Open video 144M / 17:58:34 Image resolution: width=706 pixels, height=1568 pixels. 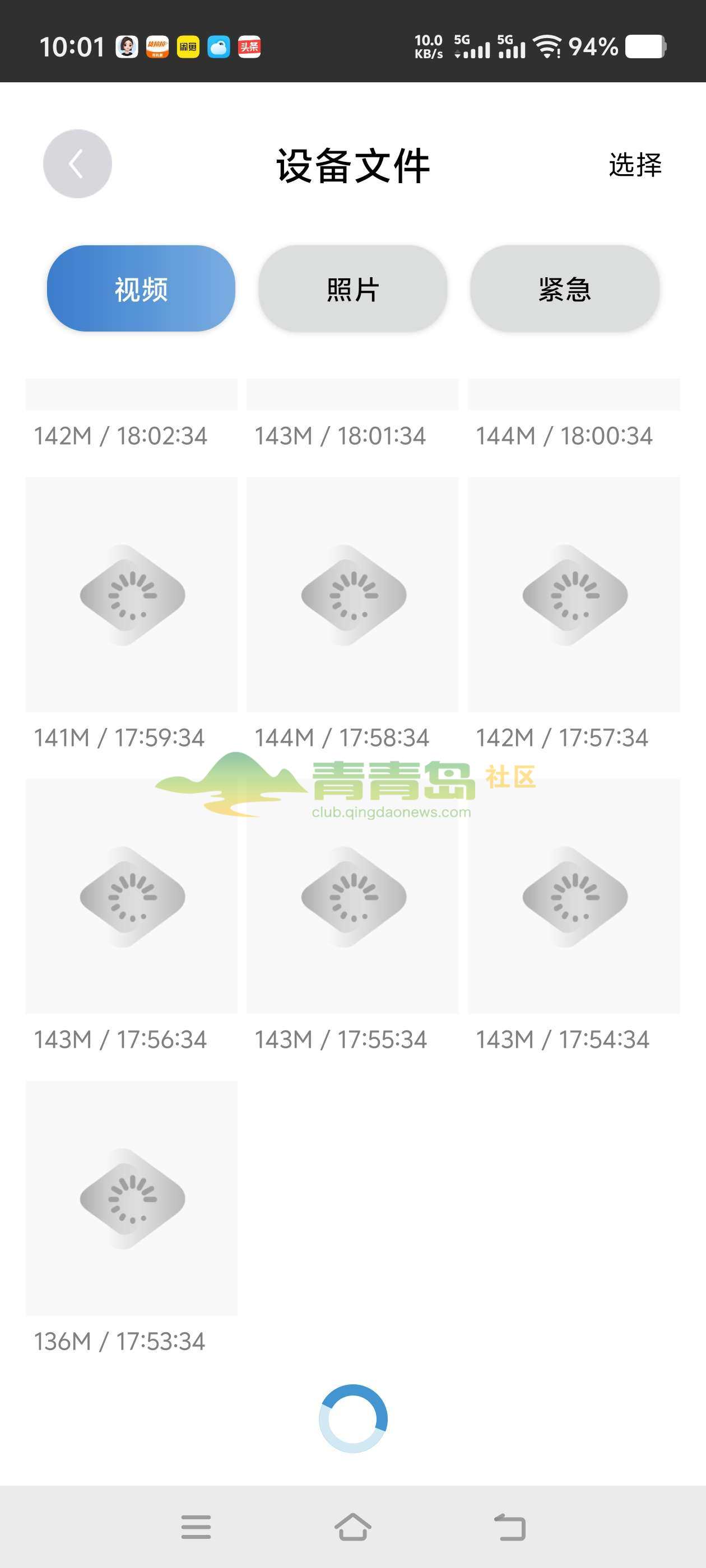(x=352, y=595)
